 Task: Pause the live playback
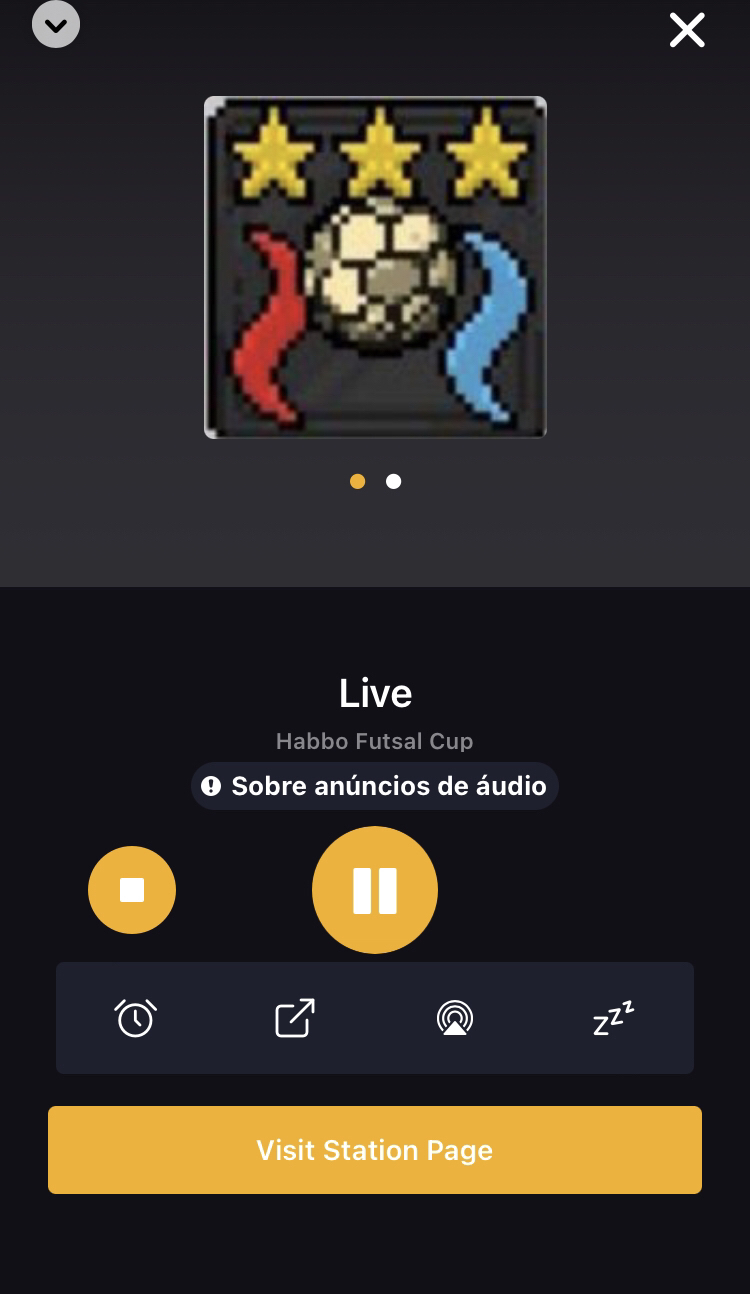[x=375, y=890]
